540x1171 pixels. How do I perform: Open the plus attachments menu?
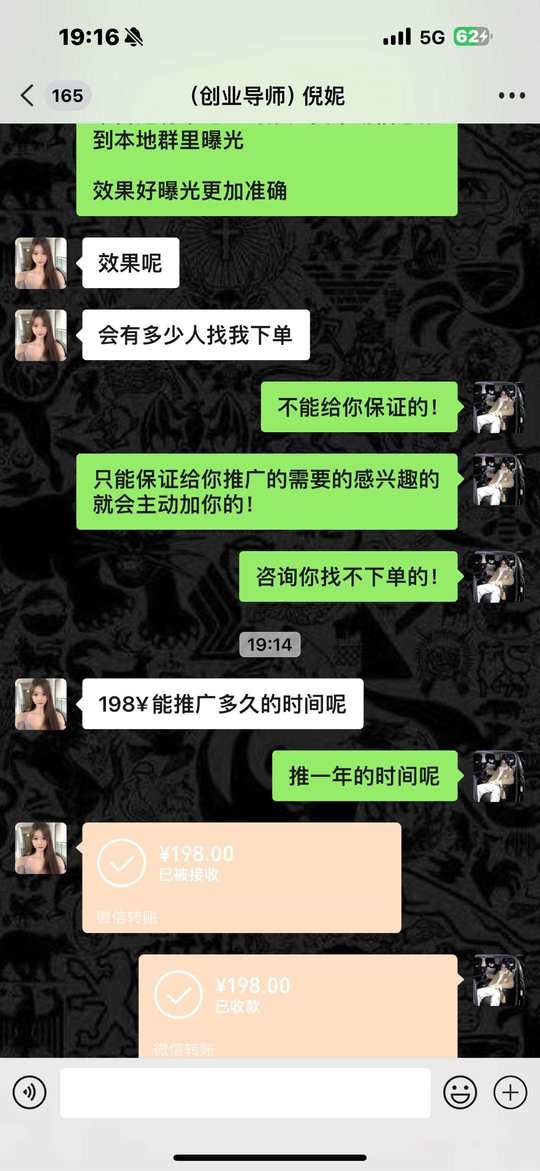[x=510, y=1093]
